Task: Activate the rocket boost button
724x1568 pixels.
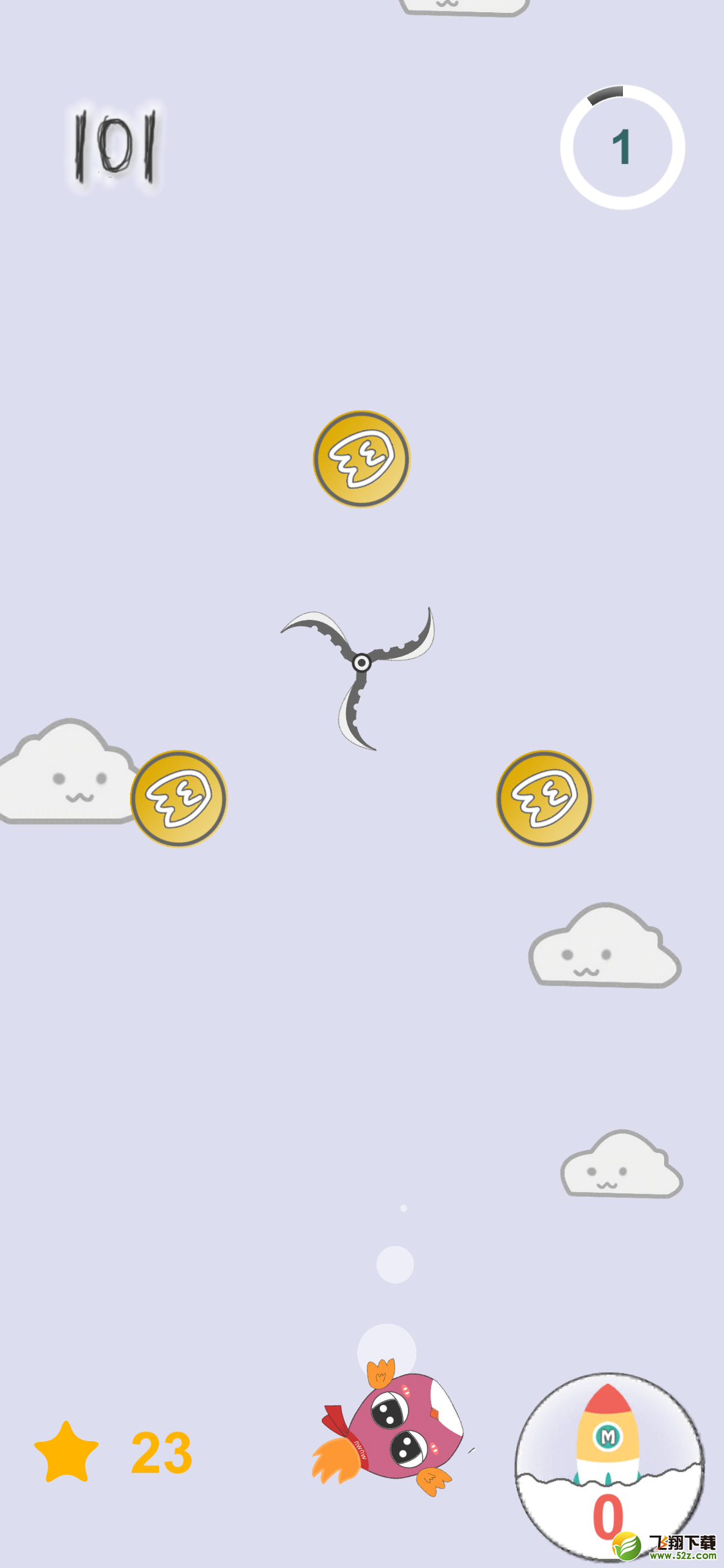Action: (x=609, y=1466)
